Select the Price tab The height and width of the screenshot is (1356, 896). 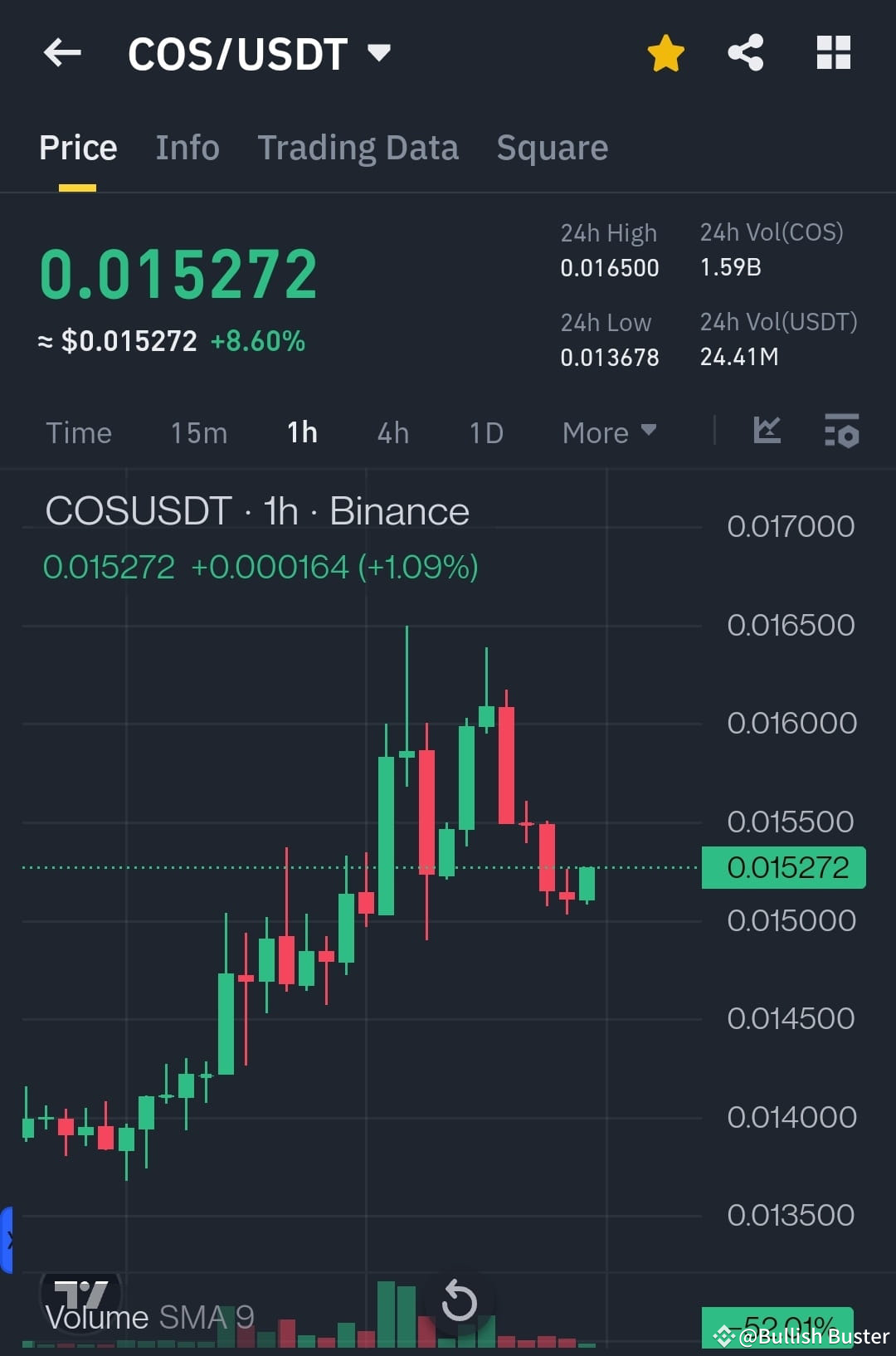pyautogui.click(x=77, y=148)
